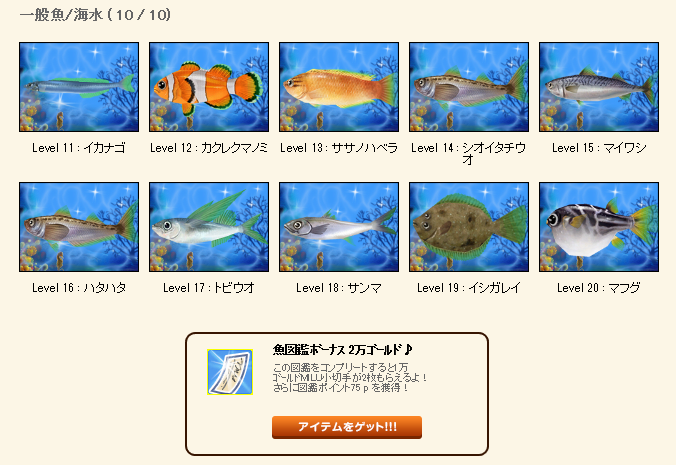Tap the Level 20 マフグ fish tile

click(599, 227)
